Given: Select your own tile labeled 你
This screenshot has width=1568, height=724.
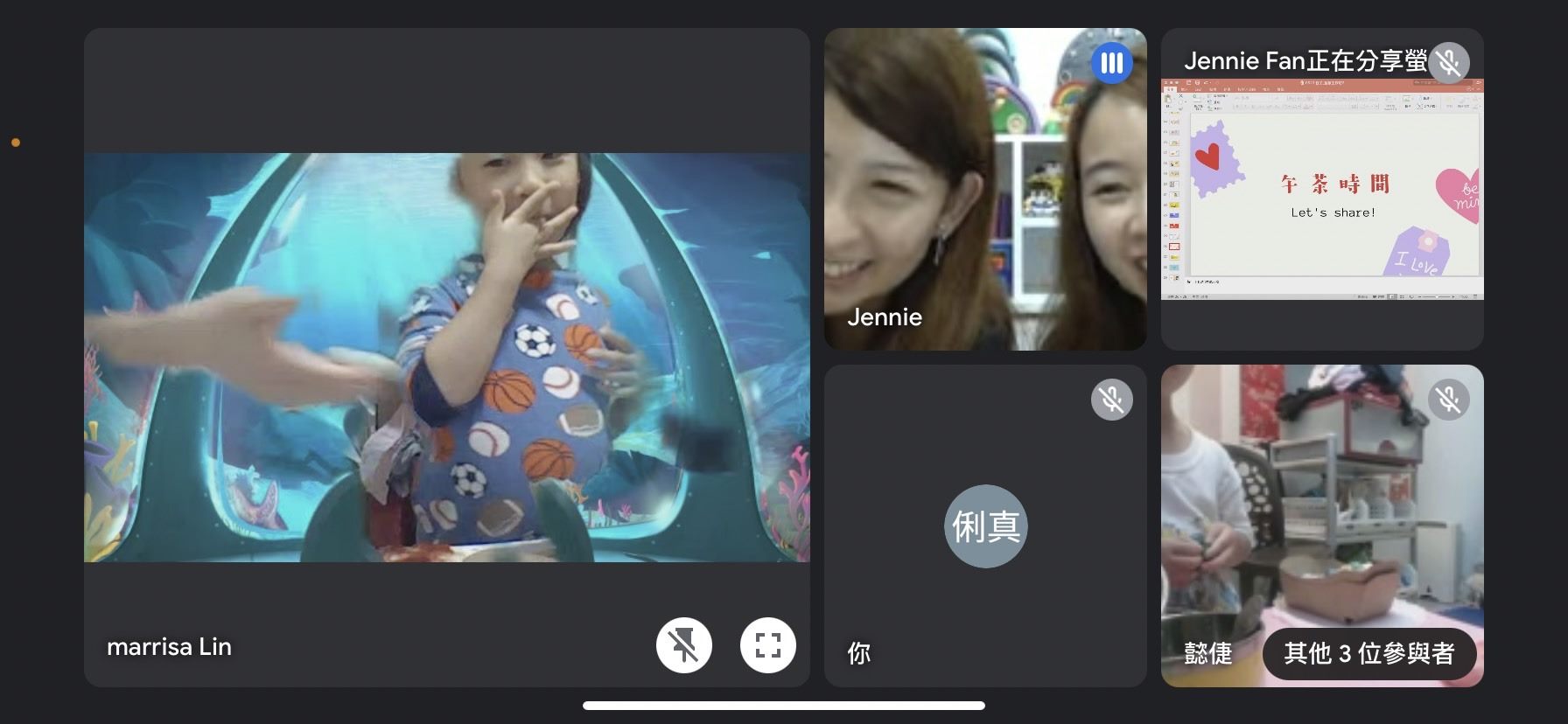Looking at the screenshot, I should coord(984,525).
